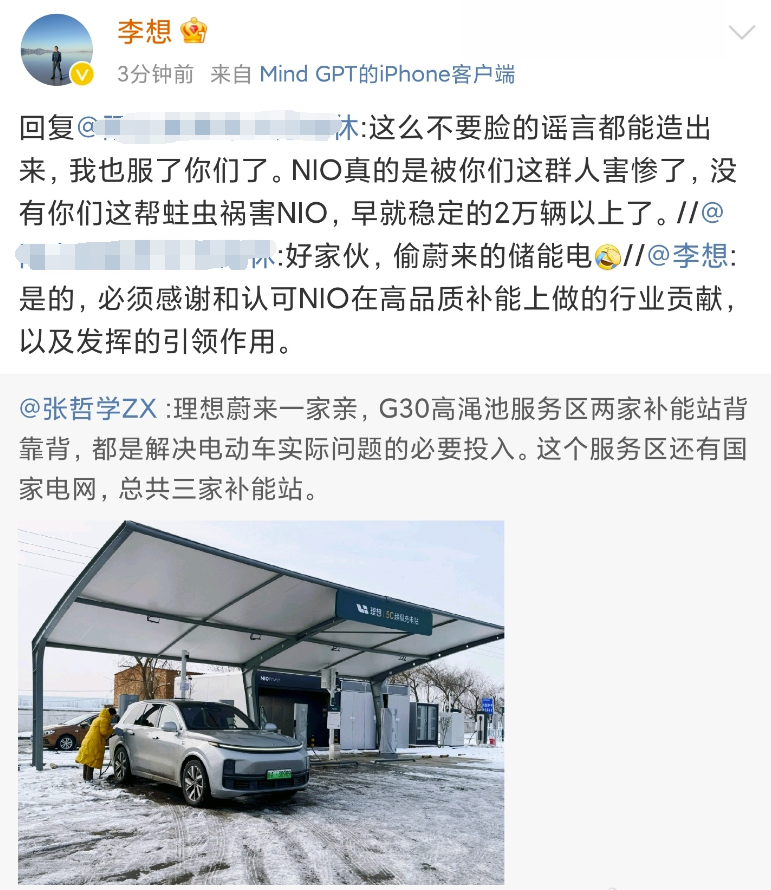The width and height of the screenshot is (771, 890).
Task: View the charging station photo
Action: [x=261, y=702]
